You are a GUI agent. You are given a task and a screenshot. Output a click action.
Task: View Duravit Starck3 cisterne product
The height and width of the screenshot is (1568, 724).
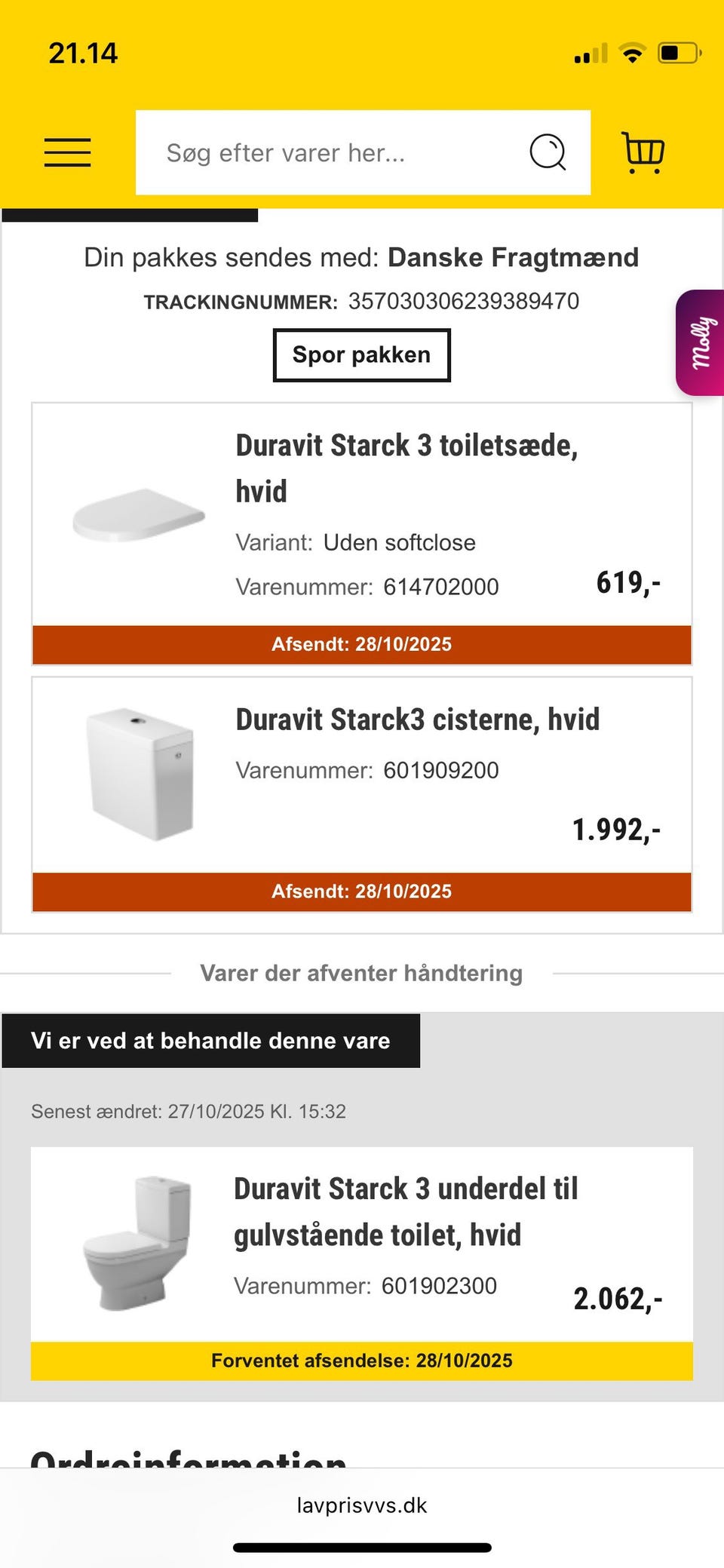click(417, 720)
